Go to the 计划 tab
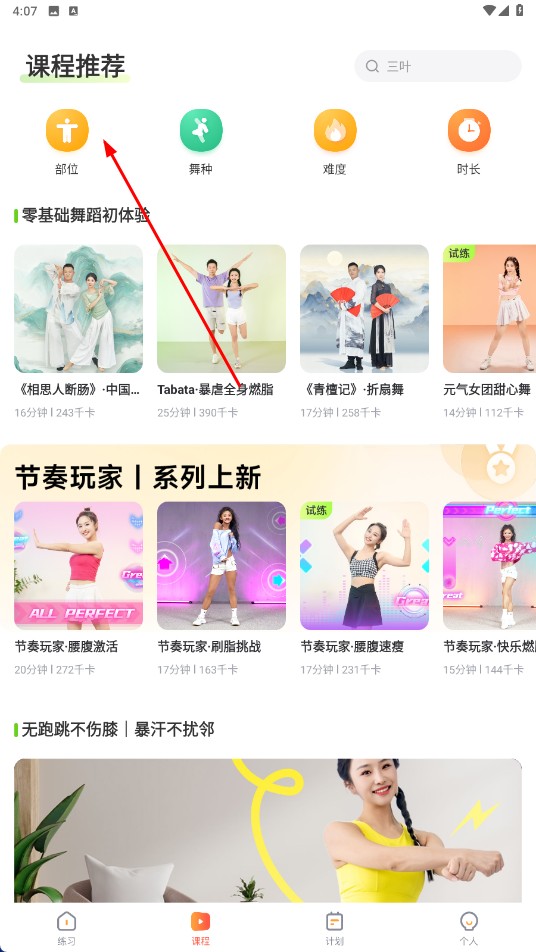 tap(334, 928)
